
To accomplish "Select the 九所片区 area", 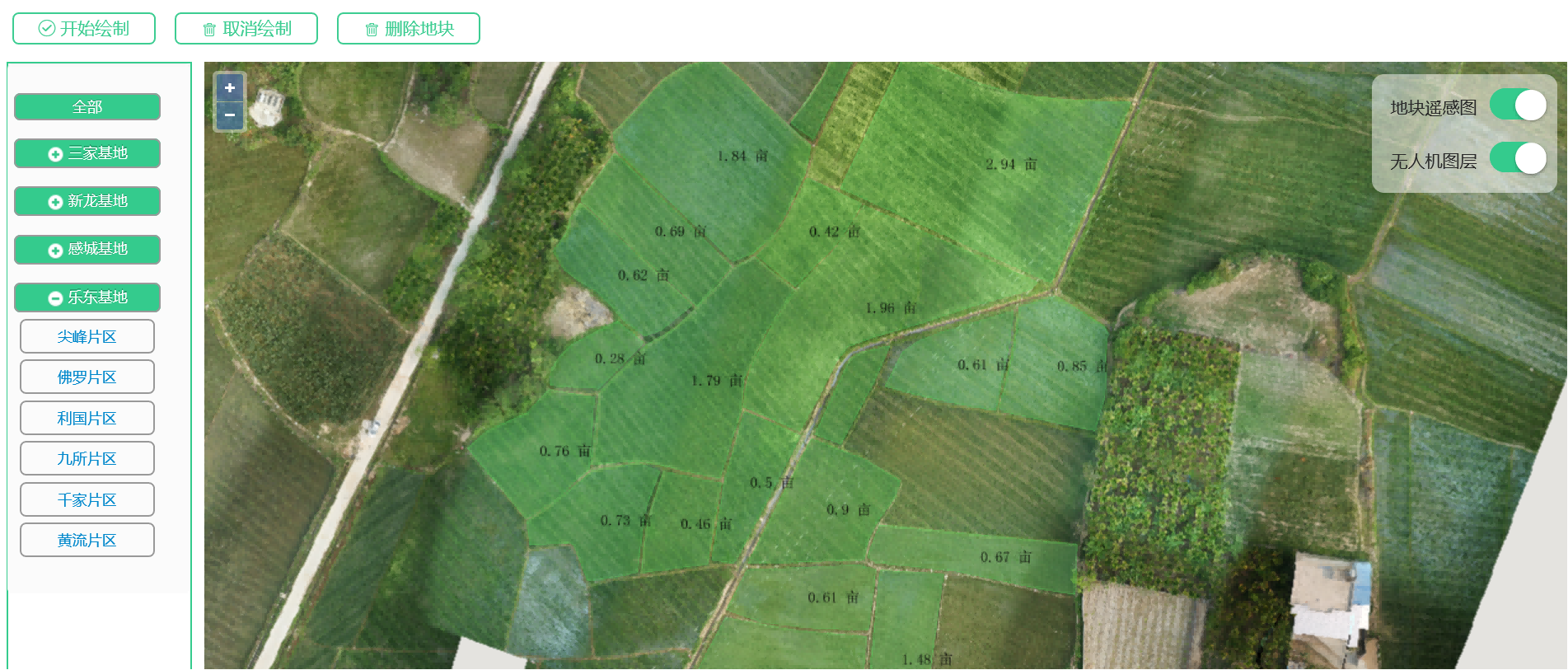I will (x=87, y=459).
